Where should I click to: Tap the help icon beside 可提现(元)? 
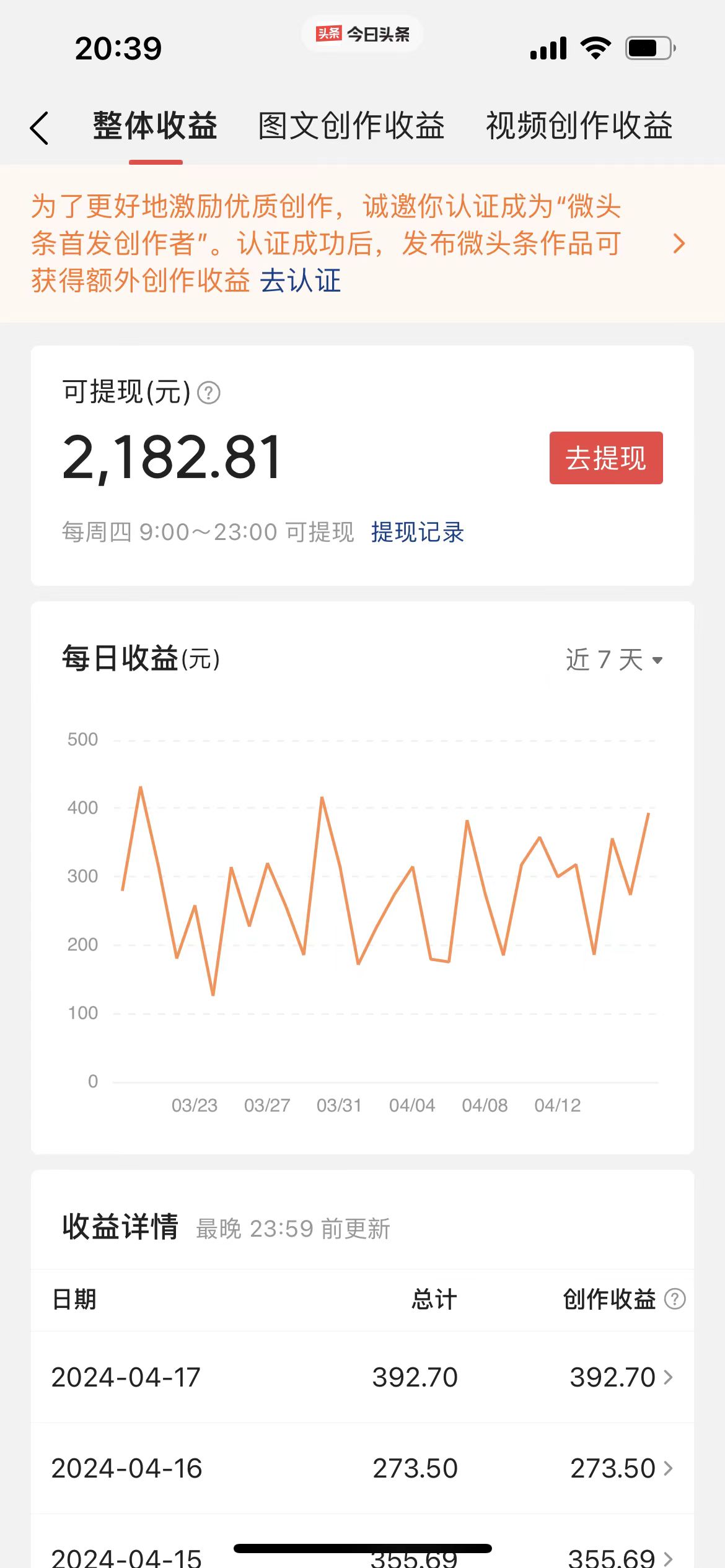(x=209, y=393)
